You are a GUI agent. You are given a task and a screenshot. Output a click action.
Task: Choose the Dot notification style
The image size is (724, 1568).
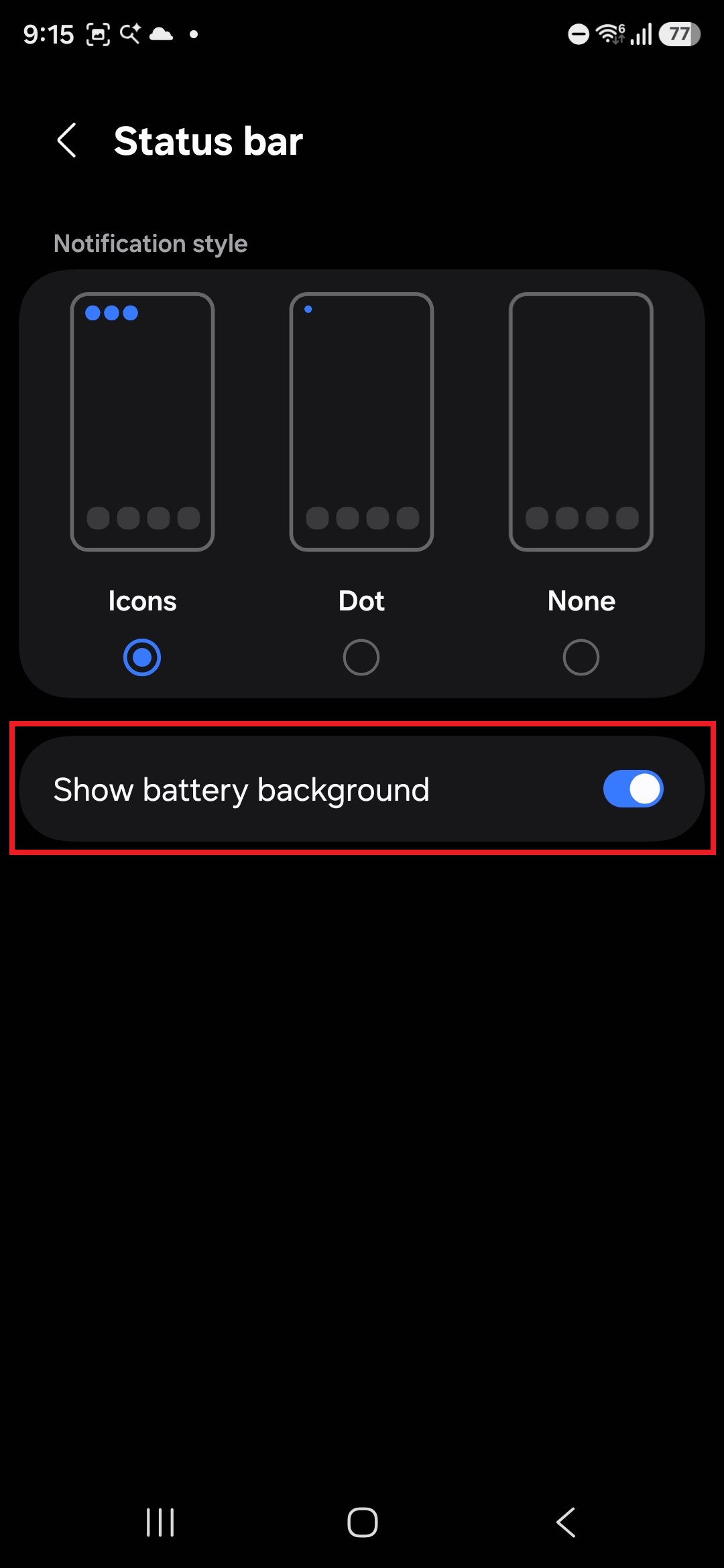pyautogui.click(x=361, y=657)
